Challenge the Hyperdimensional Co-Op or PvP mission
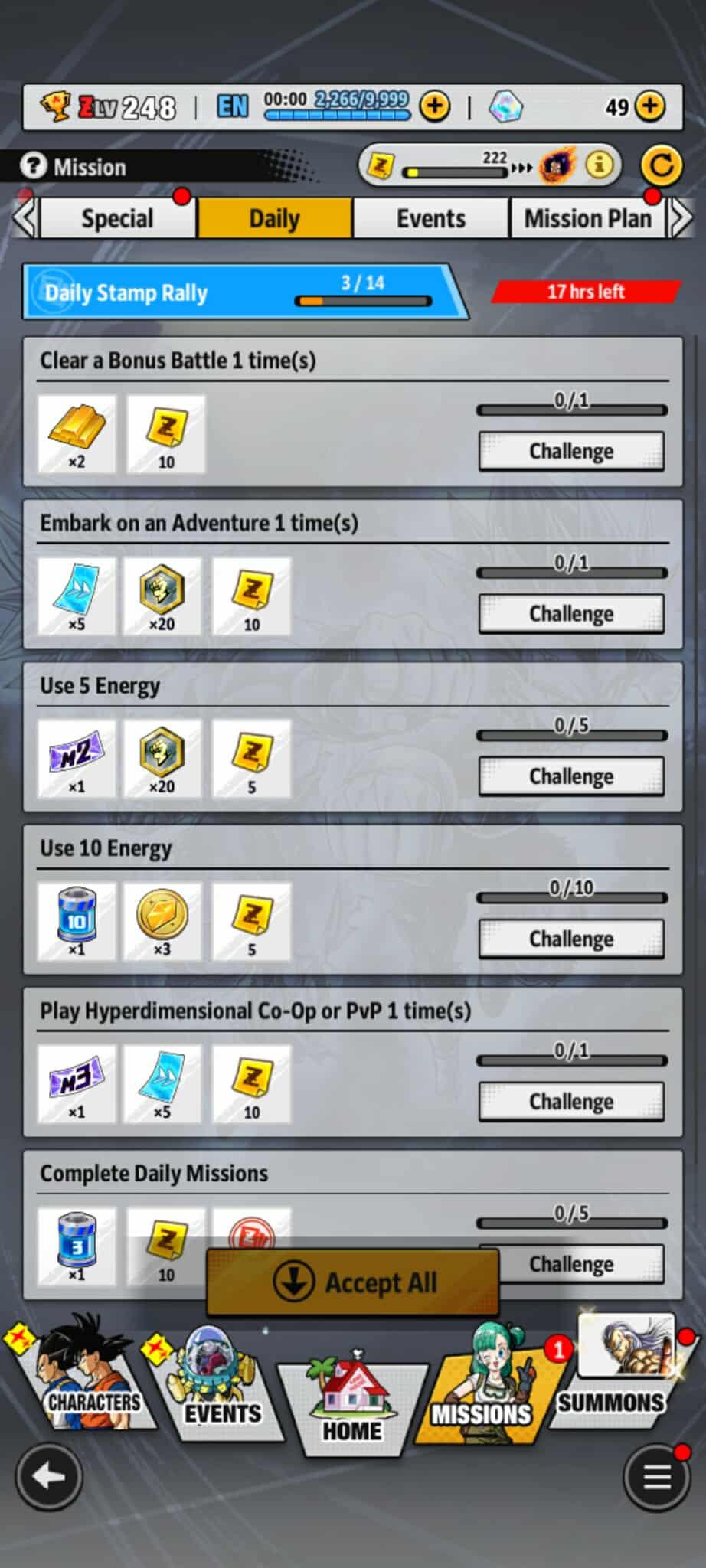The height and width of the screenshot is (1568, 706). point(570,1101)
